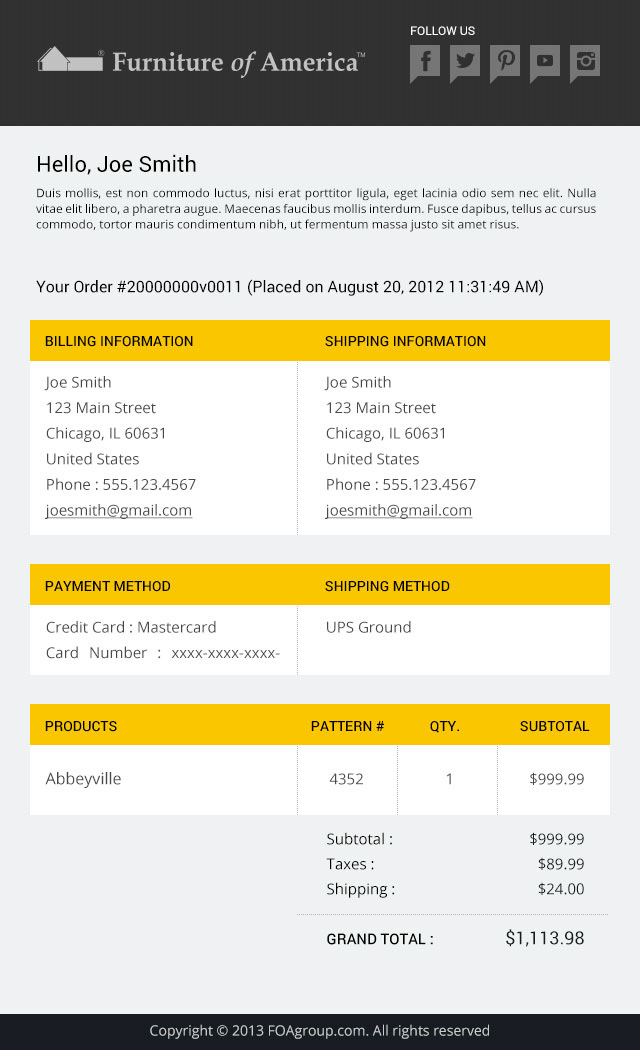Screen dimensions: 640x1050
Task: Tap the billing email joesmith@gmail.com link
Action: (118, 510)
